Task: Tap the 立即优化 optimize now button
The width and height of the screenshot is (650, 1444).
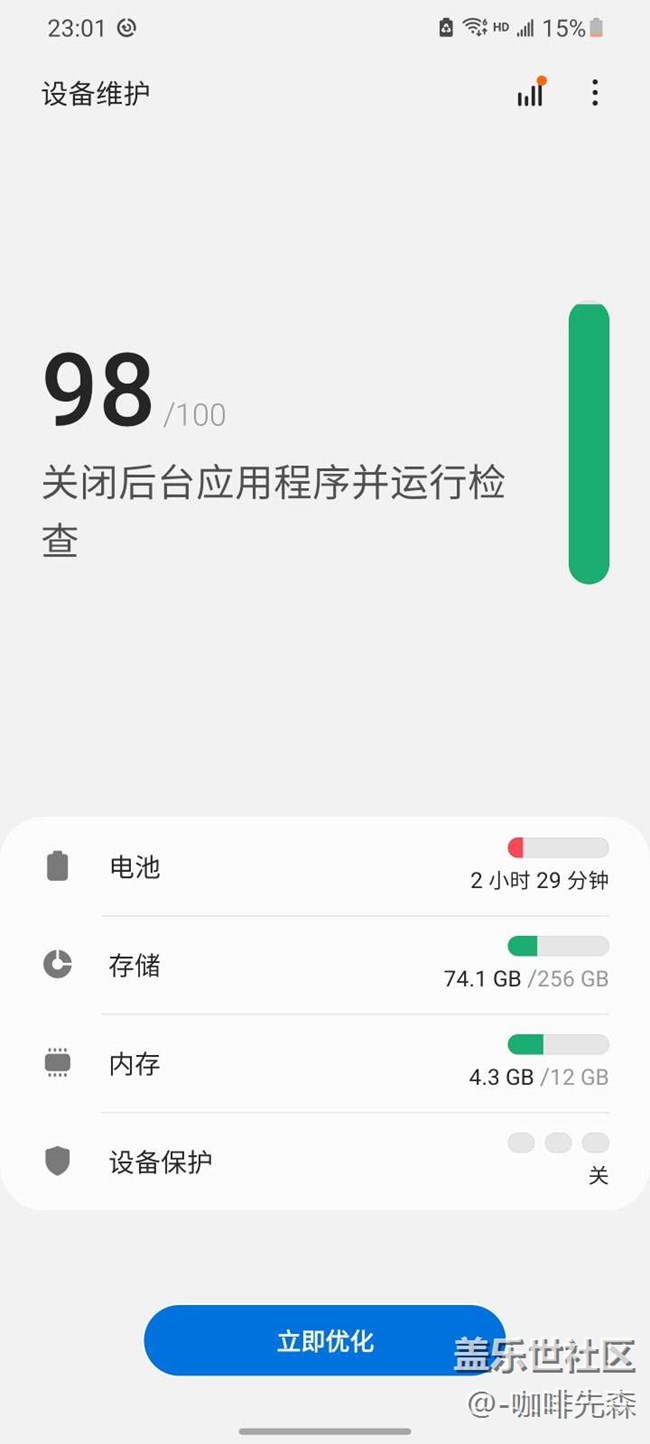Action: [325, 1340]
